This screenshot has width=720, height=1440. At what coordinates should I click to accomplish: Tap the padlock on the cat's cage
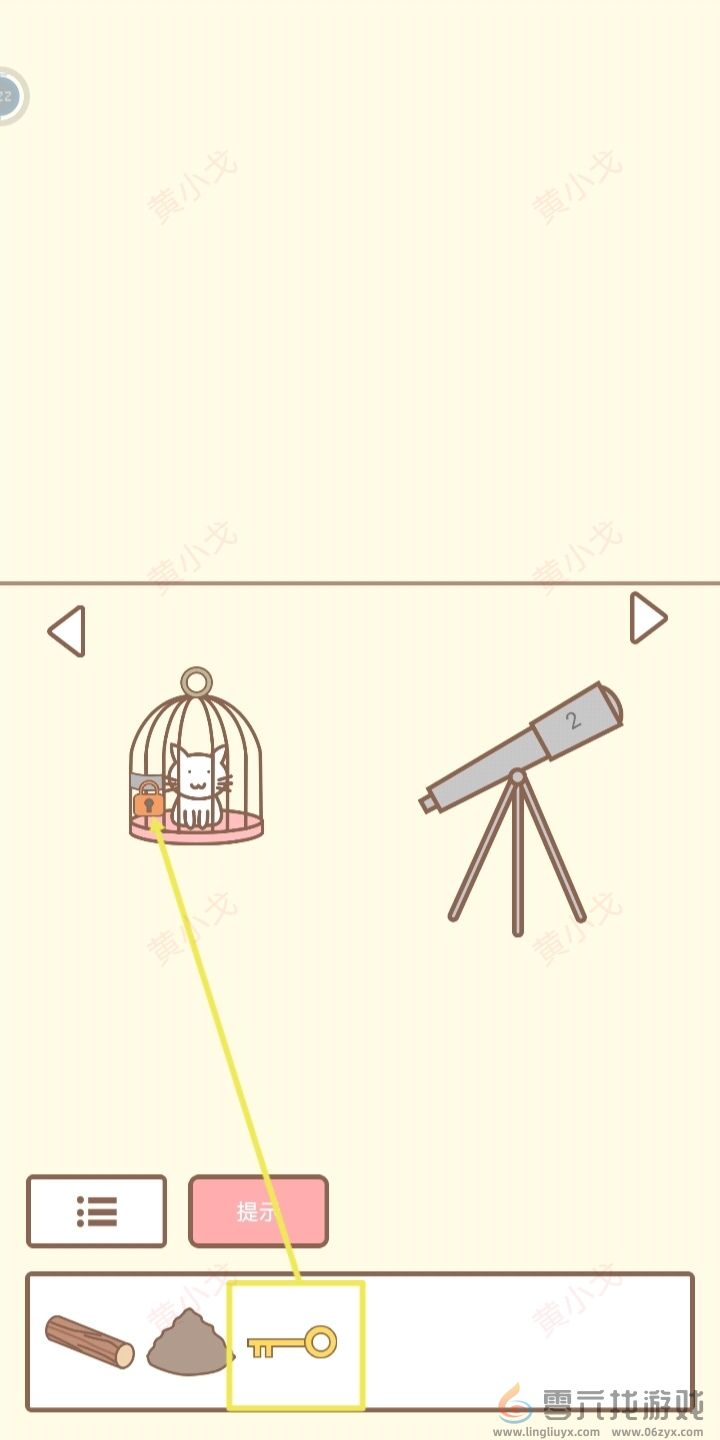pyautogui.click(x=148, y=801)
